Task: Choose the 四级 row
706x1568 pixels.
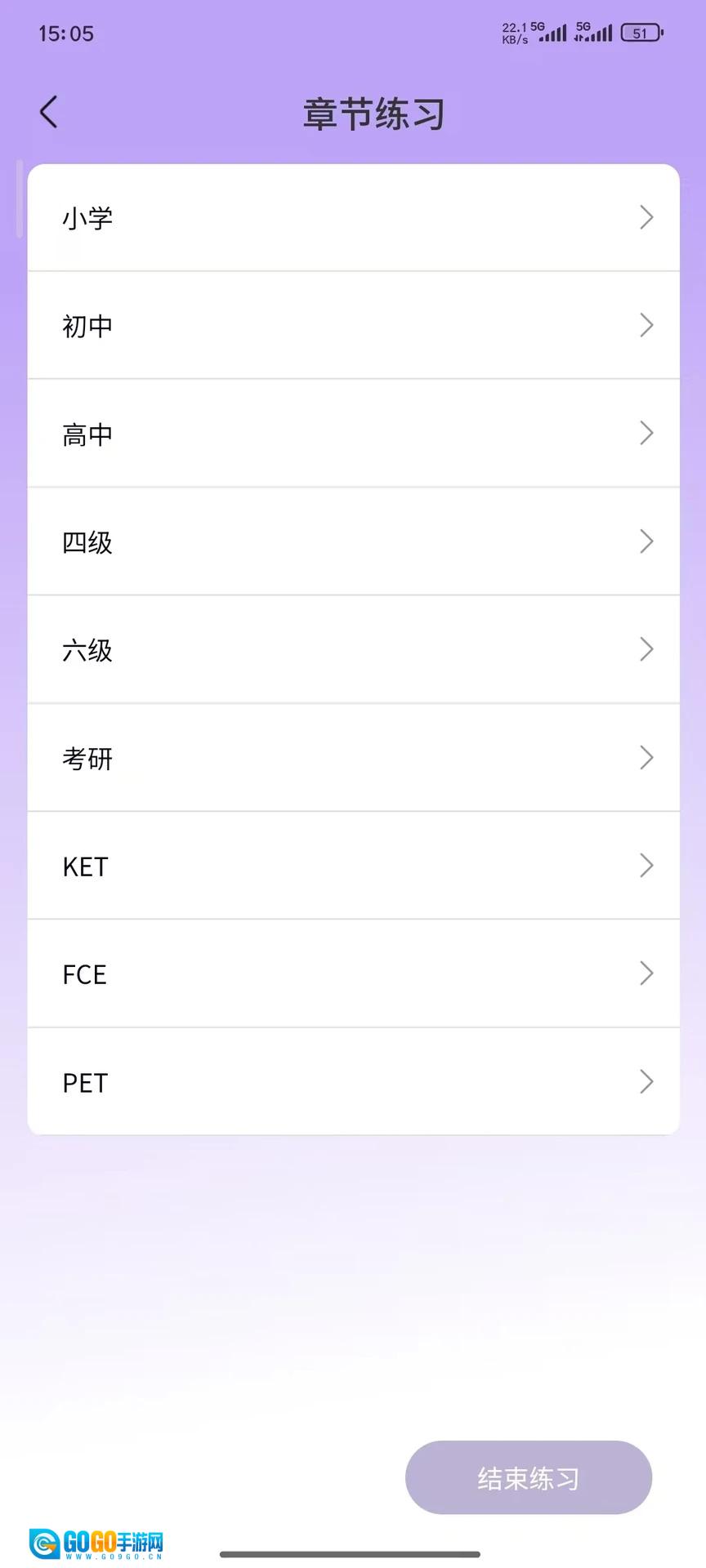Action: point(353,541)
